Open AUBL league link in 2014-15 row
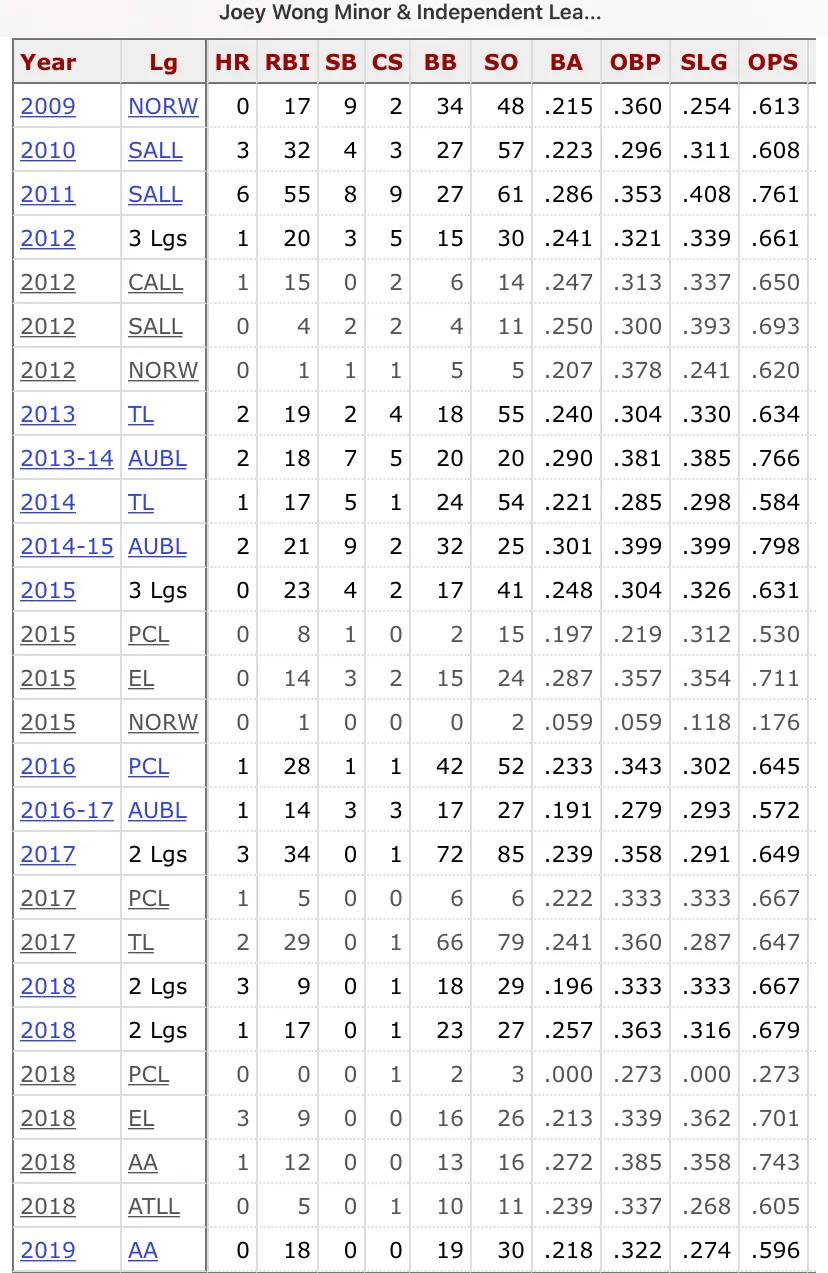Screen dimensions: 828x1273 (x=157, y=546)
